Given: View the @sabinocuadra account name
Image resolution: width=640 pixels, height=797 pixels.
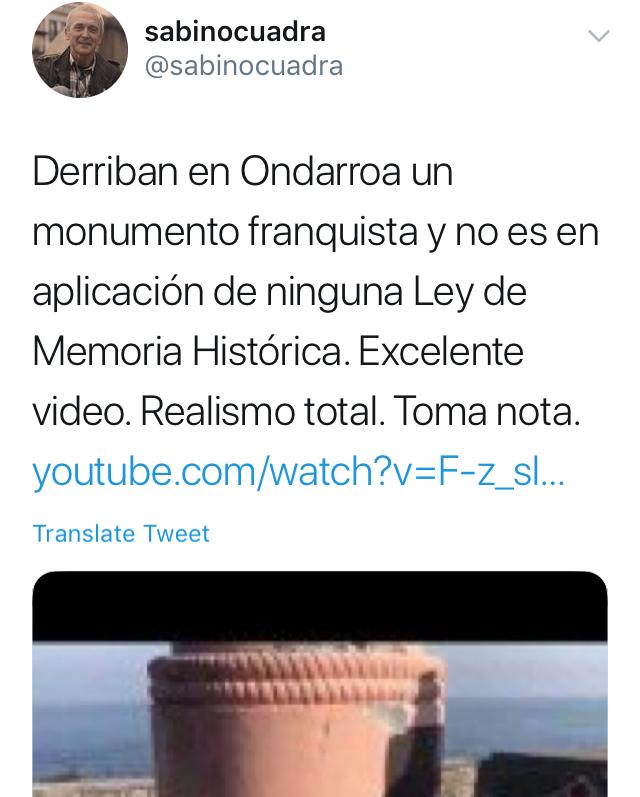Looking at the screenshot, I should pyautogui.click(x=244, y=66).
